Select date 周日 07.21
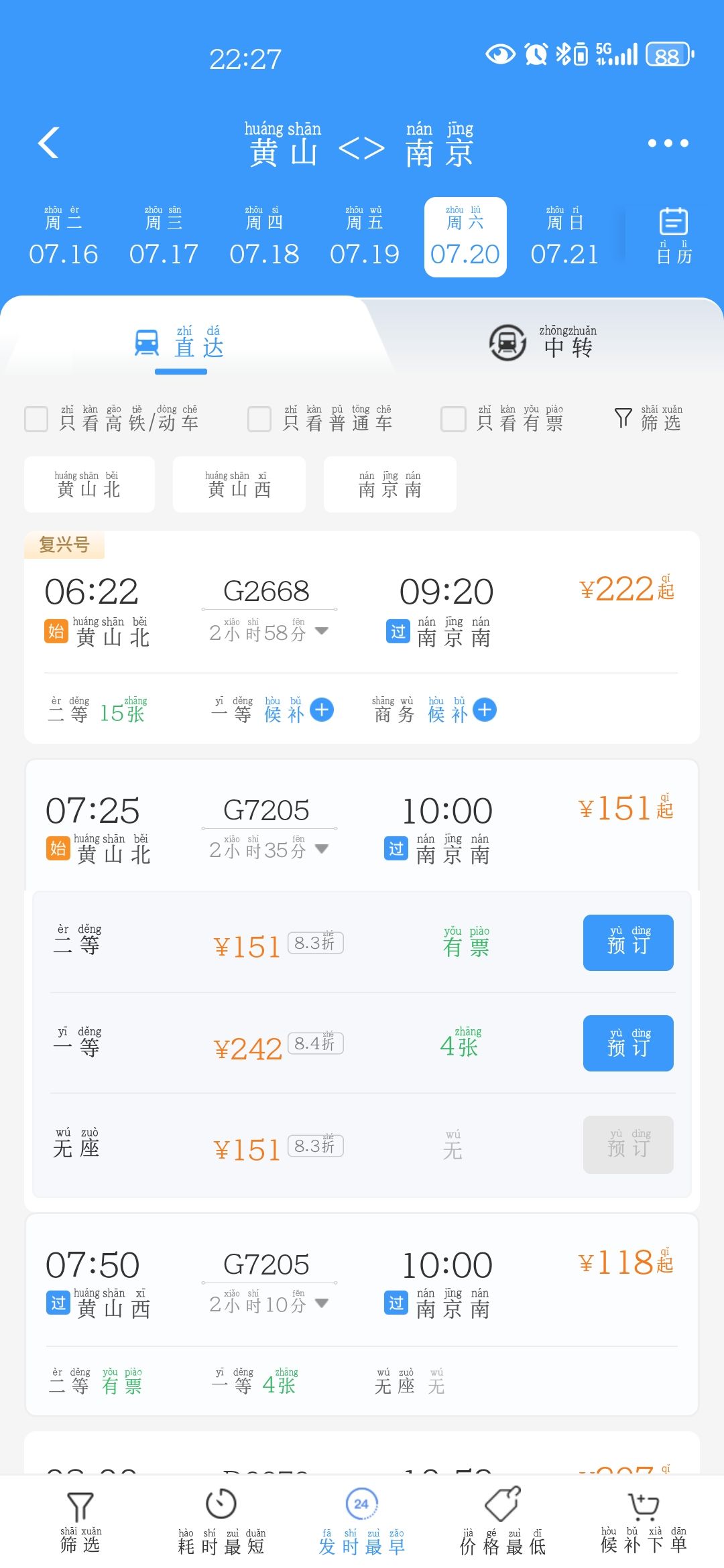The image size is (724, 1568). pos(564,237)
